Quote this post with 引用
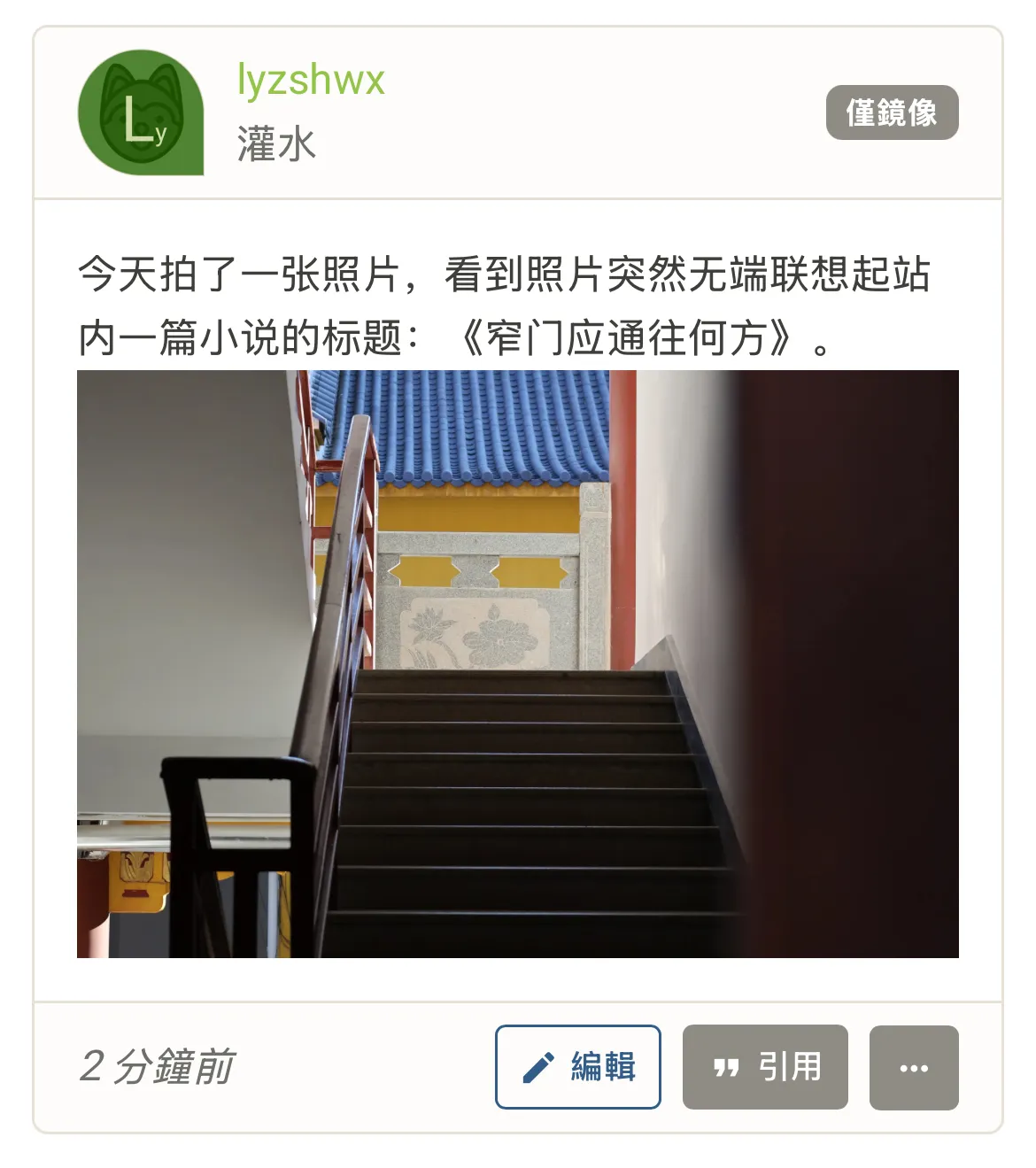This screenshot has width=1036, height=1168. pyautogui.click(x=765, y=1066)
